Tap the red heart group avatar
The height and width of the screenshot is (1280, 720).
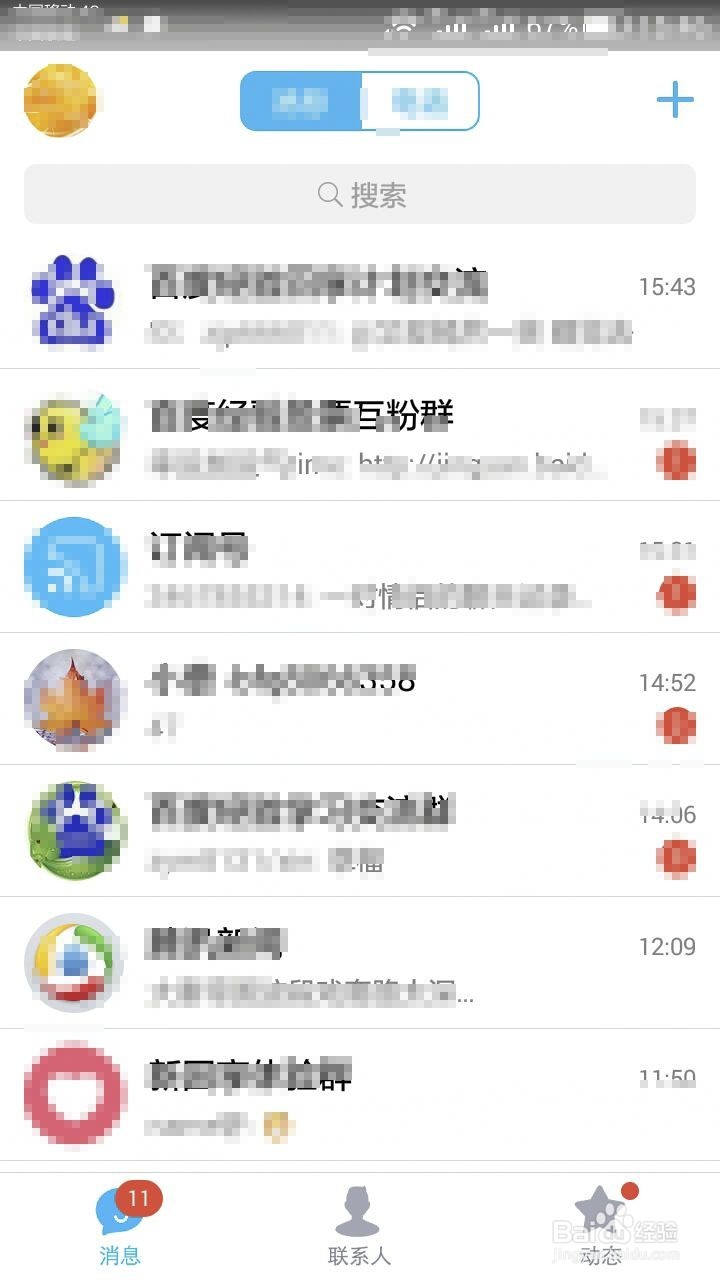point(74,1094)
